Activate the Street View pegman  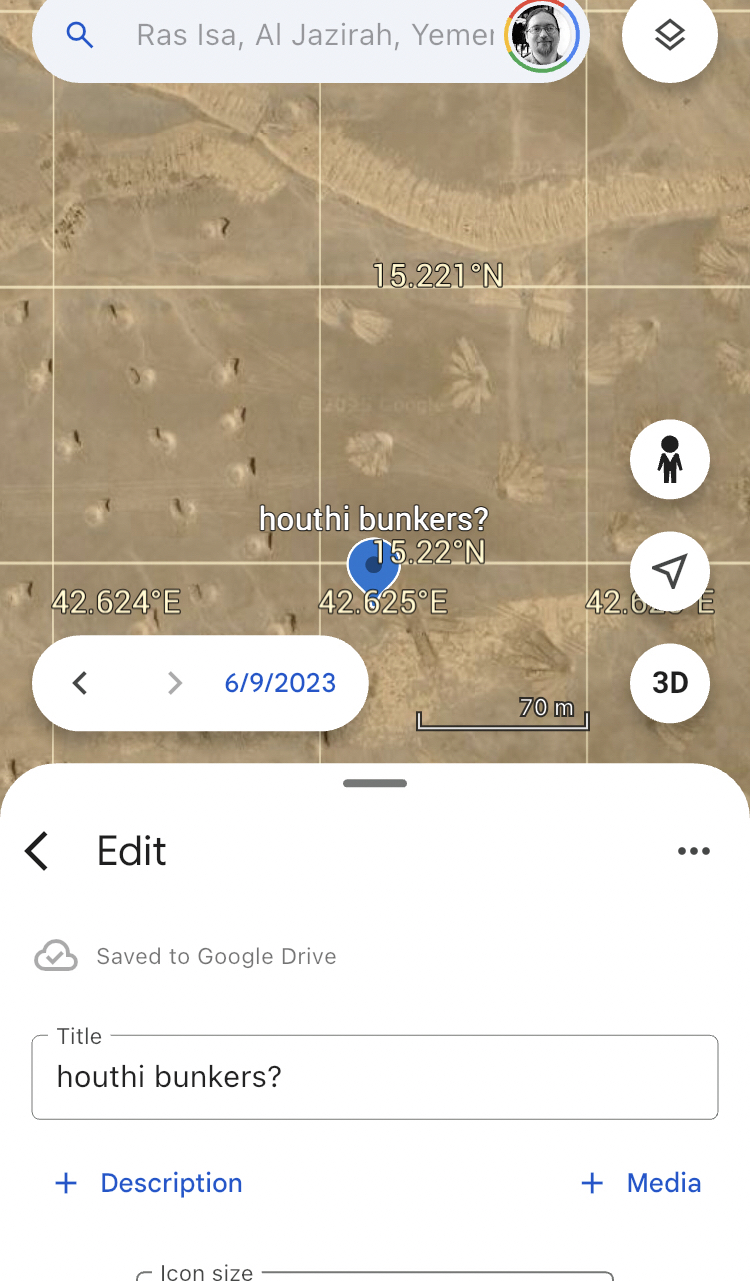670,460
